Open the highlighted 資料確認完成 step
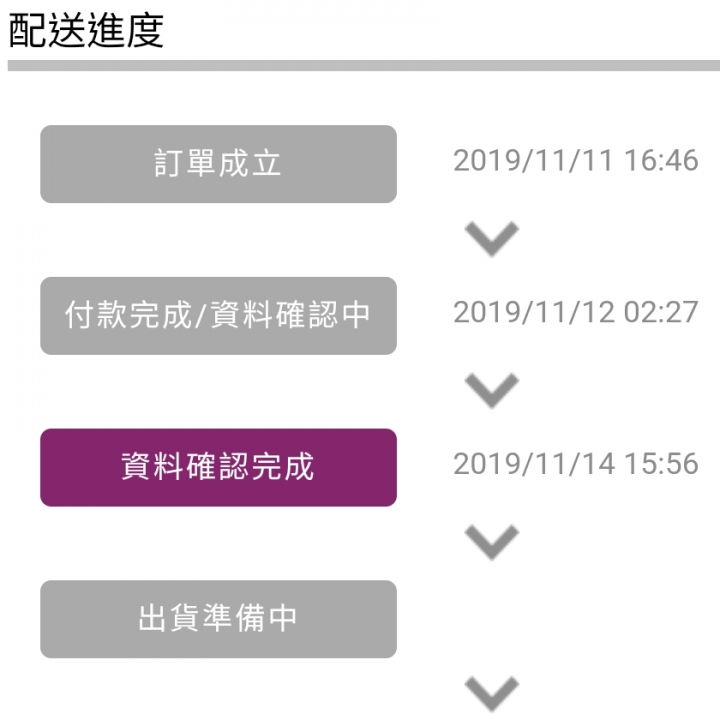 (218, 467)
